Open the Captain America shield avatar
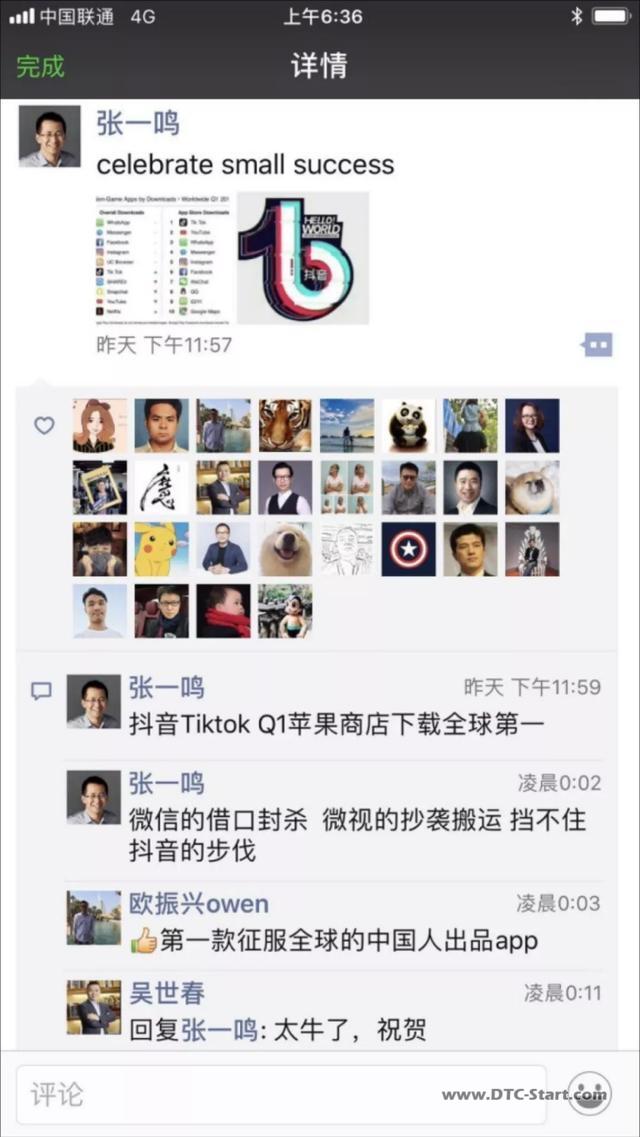 pos(409,548)
